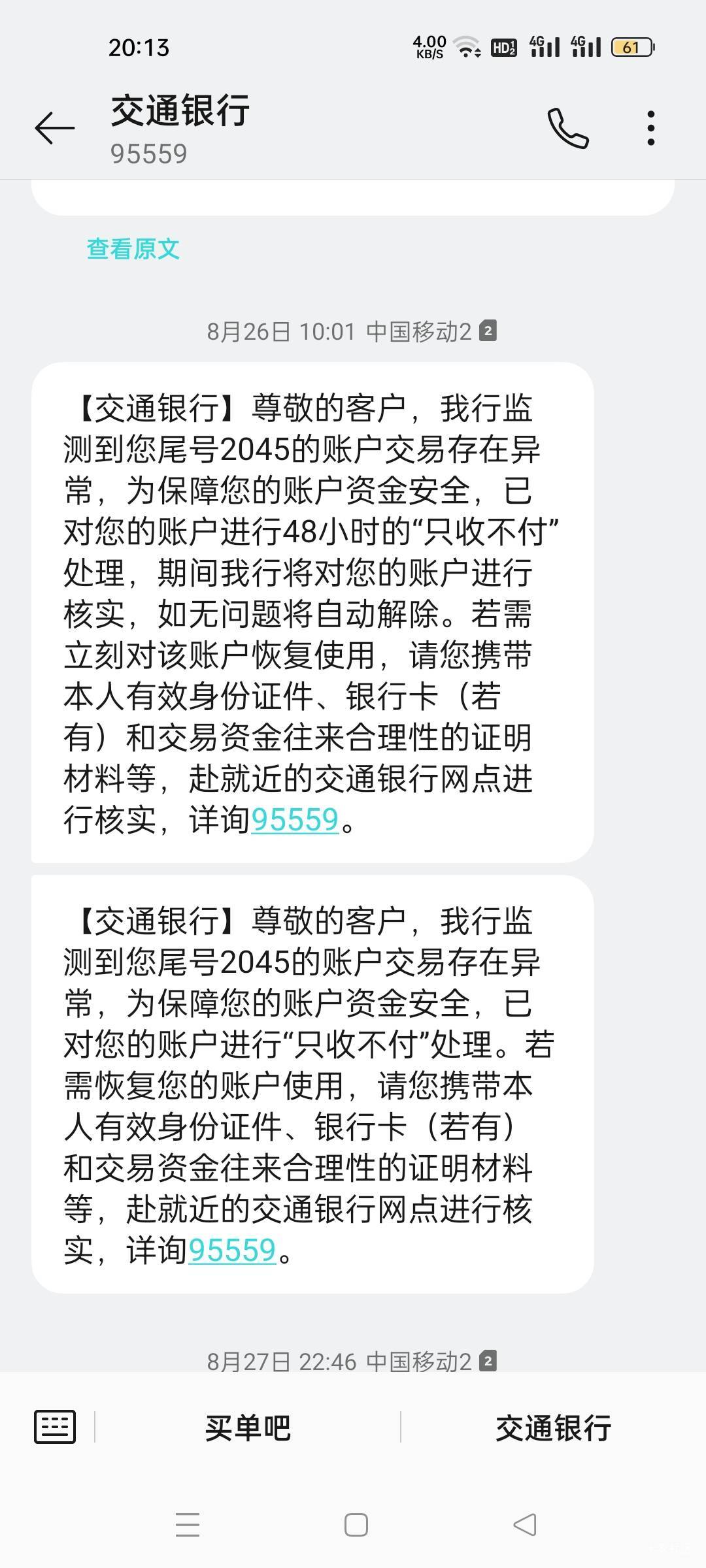The height and width of the screenshot is (1568, 706).
Task: Open the three-dot overflow menu
Action: click(x=650, y=128)
